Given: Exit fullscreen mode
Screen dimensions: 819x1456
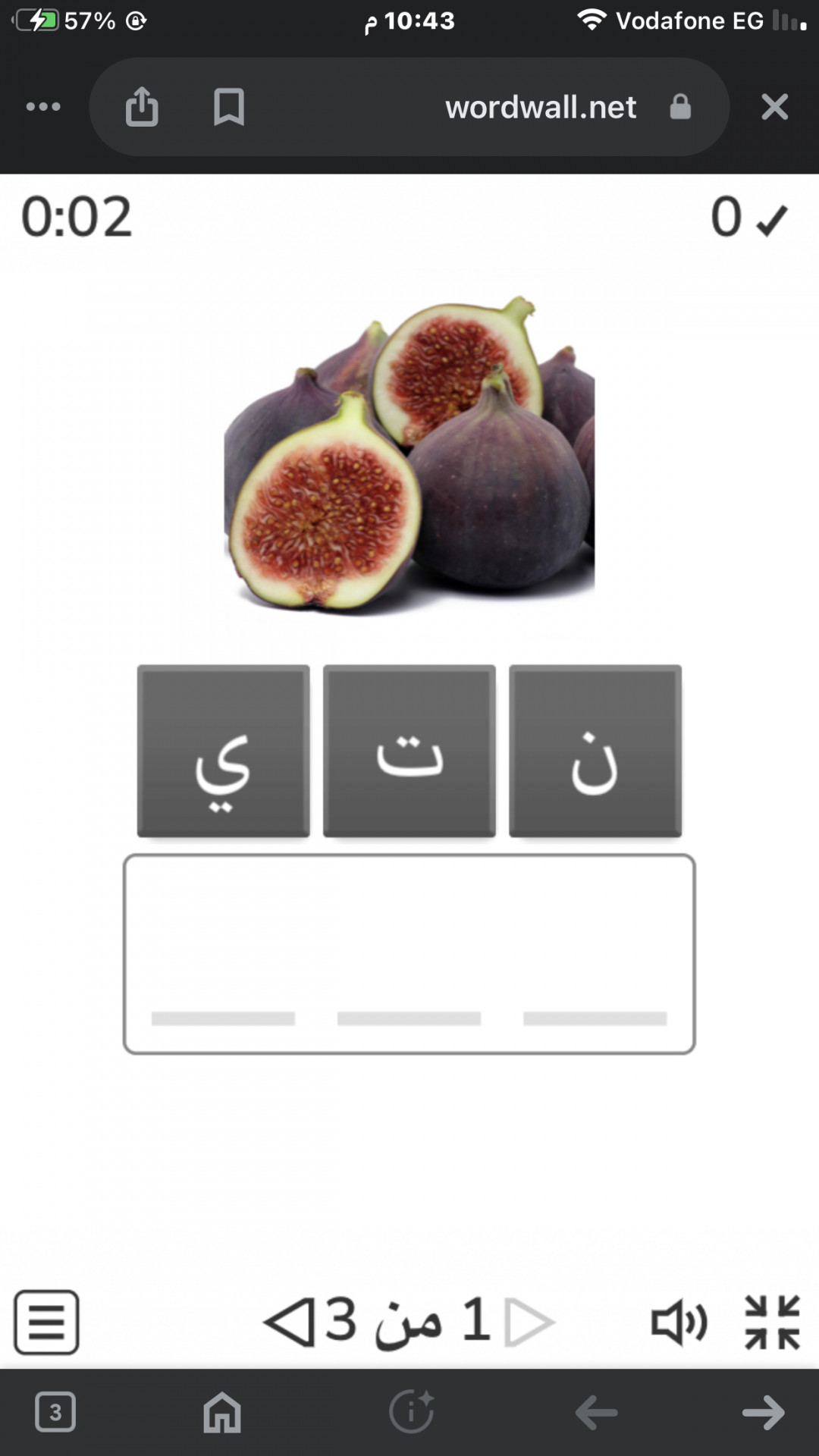Looking at the screenshot, I should 772,1322.
